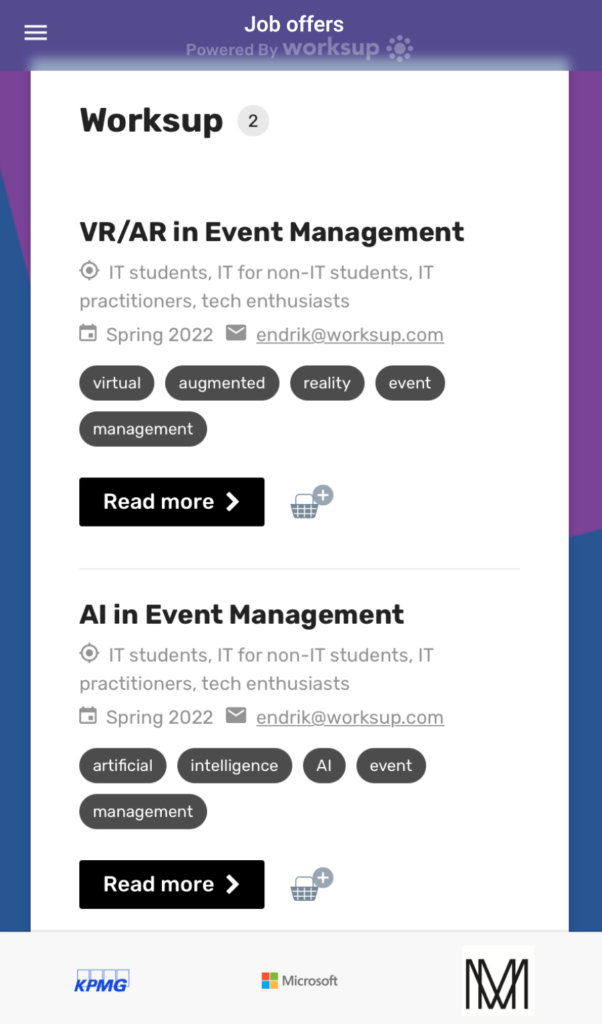Select the intelligence tag chip

pos(234,765)
